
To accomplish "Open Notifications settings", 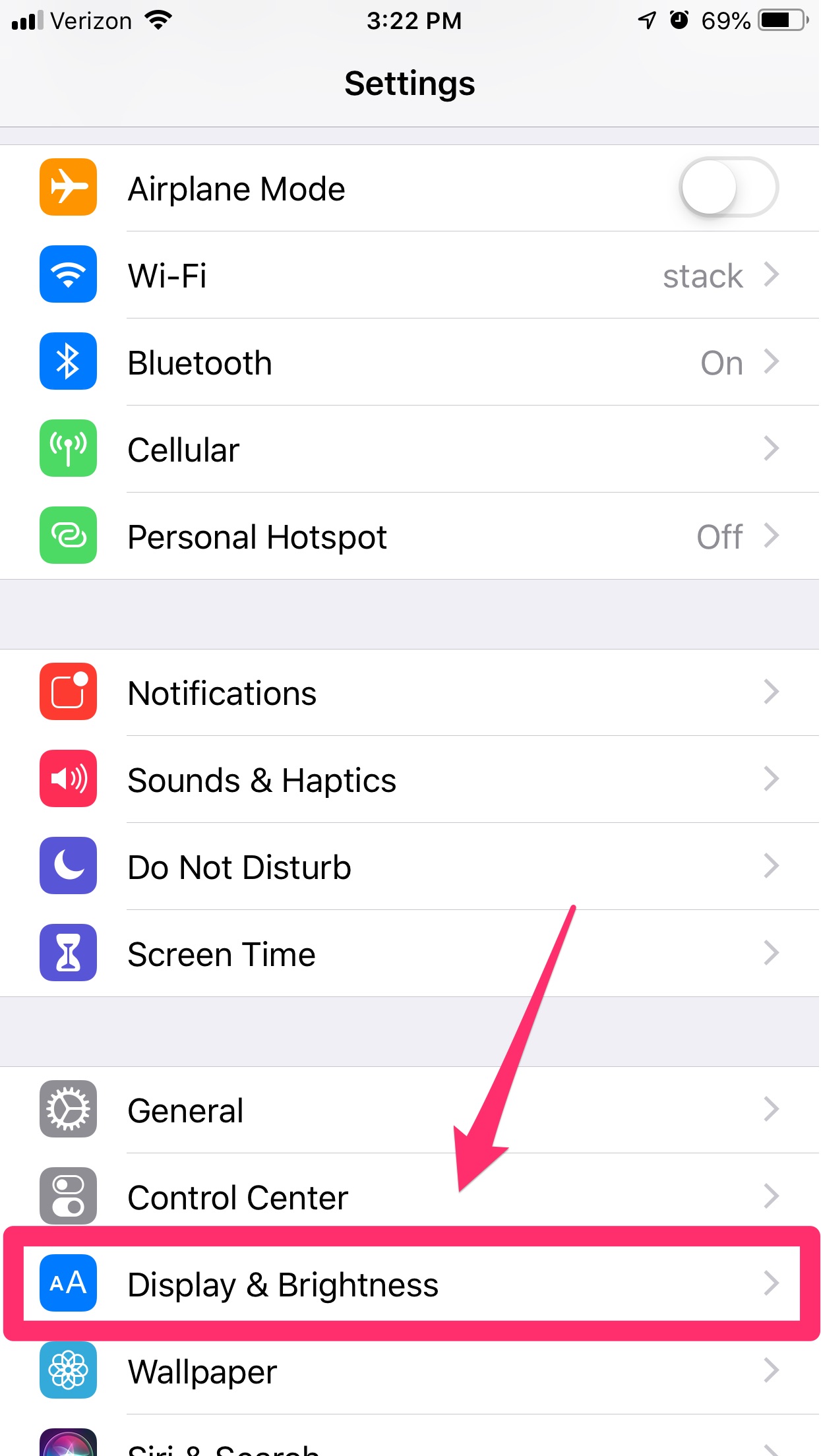I will click(x=410, y=692).
